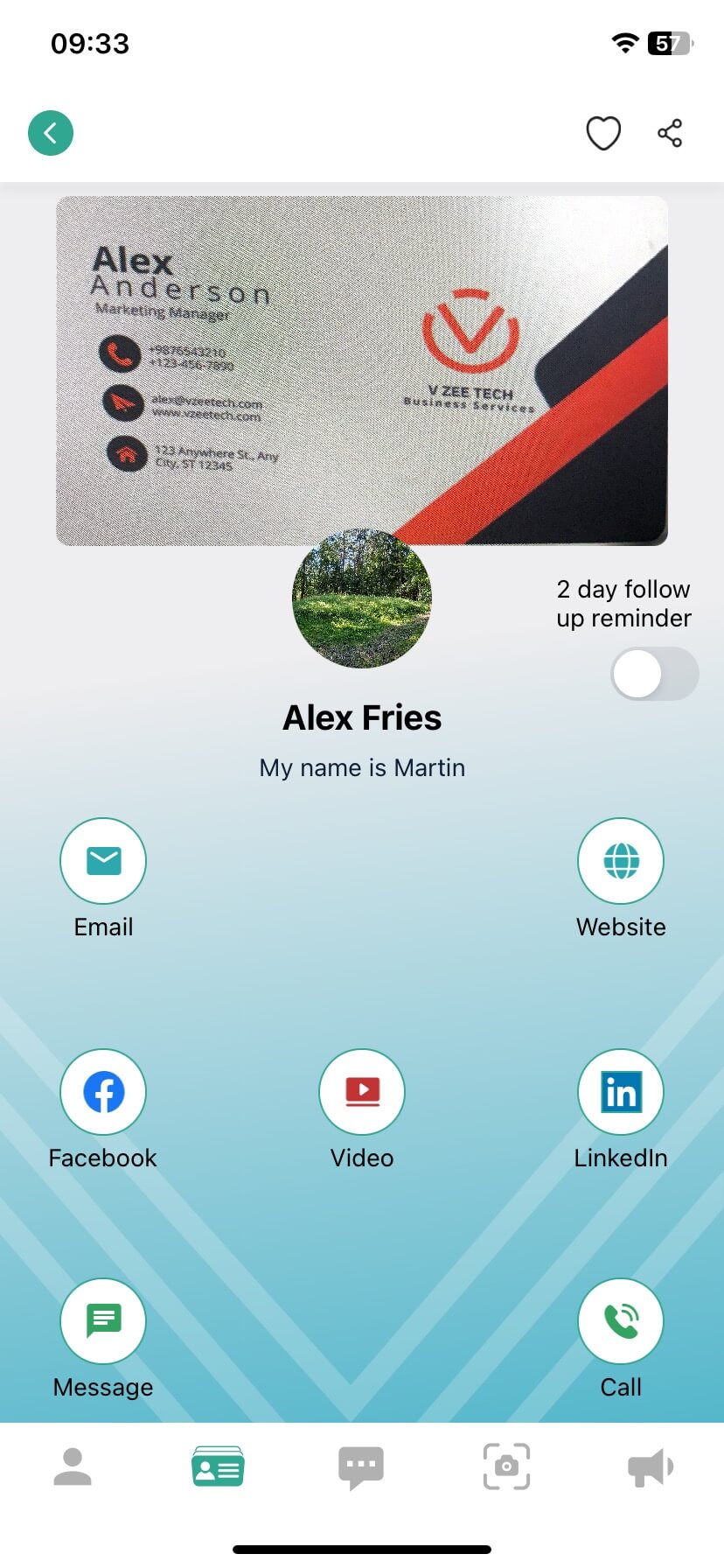The width and height of the screenshot is (724, 1568).
Task: Open the chat bubble tab
Action: click(361, 1467)
